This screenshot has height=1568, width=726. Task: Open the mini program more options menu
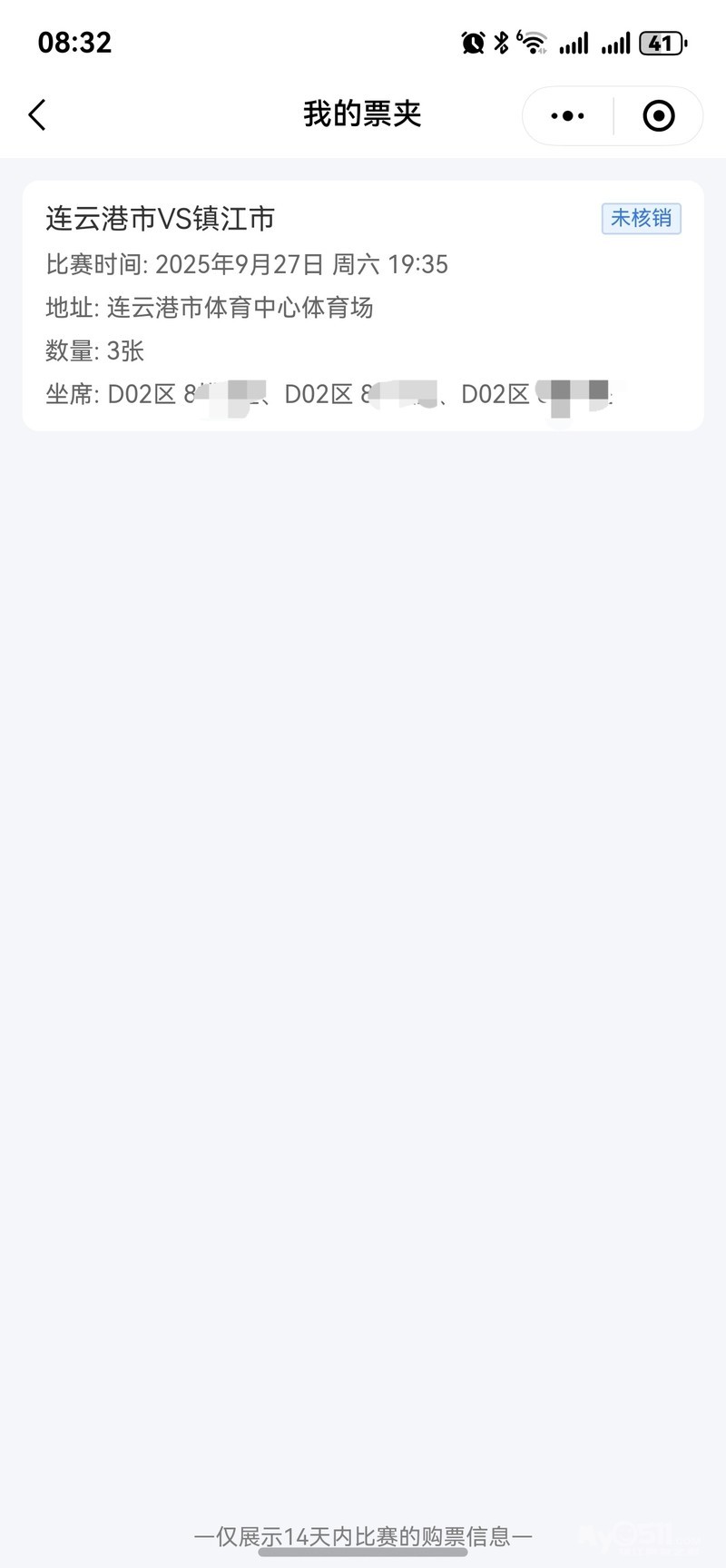coord(568,115)
